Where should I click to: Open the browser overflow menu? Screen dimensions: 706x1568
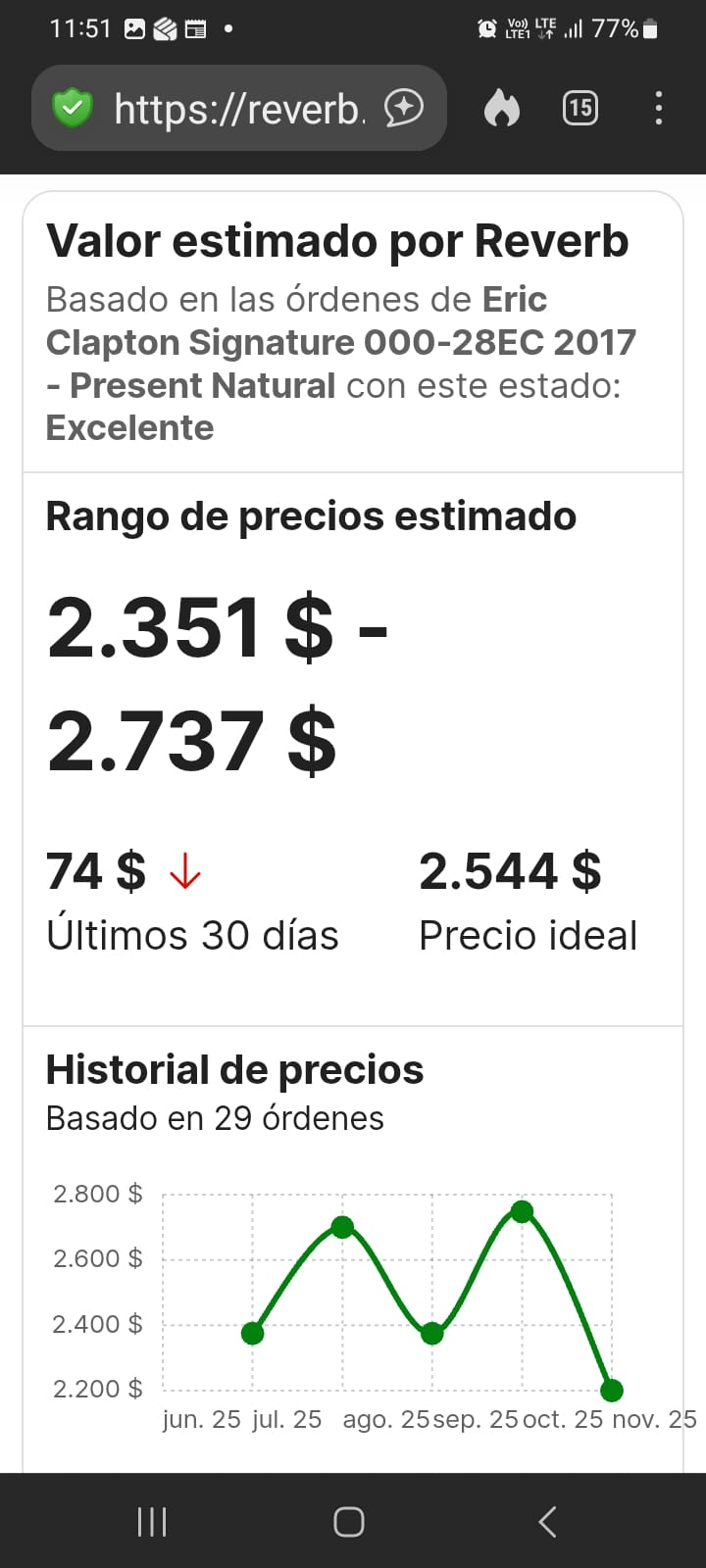pos(658,108)
